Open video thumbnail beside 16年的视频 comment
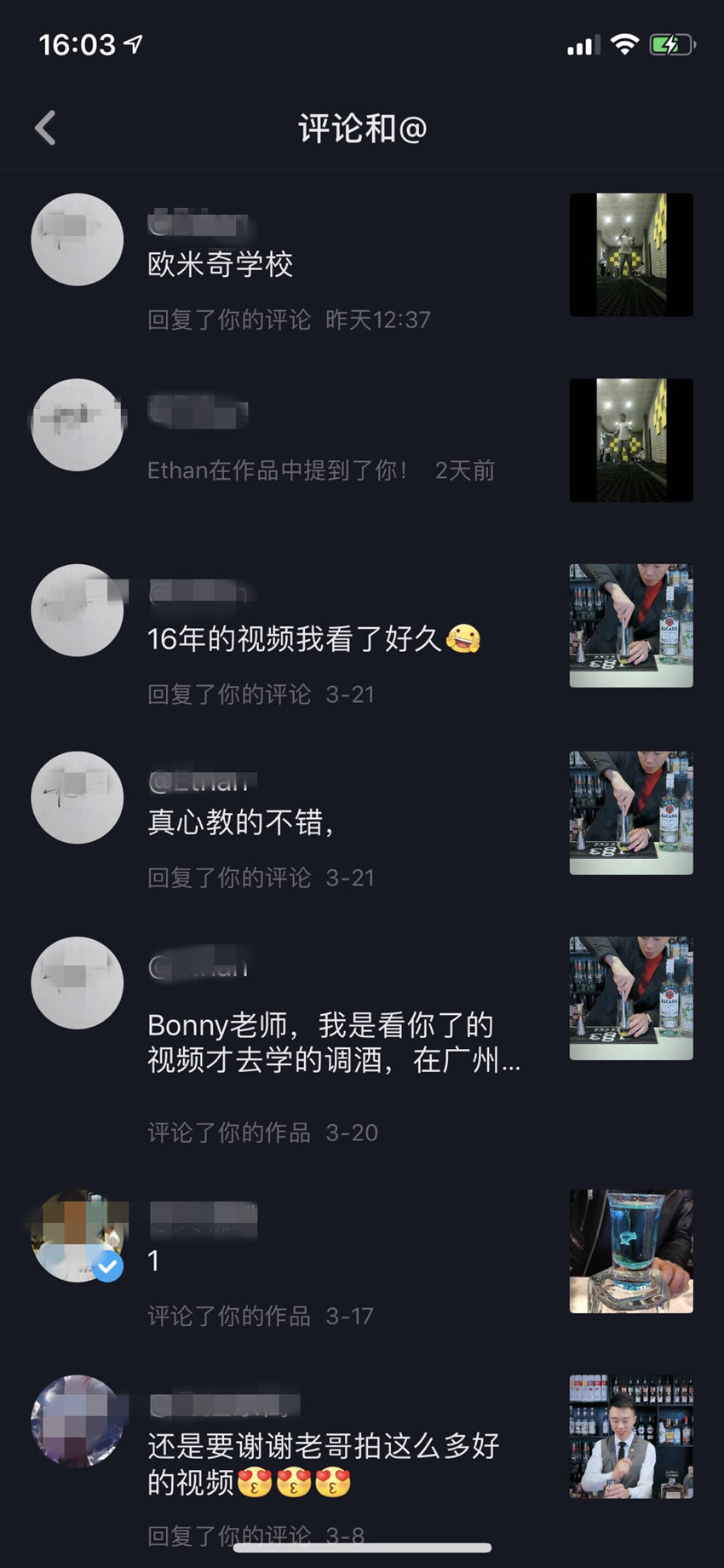 [630, 625]
